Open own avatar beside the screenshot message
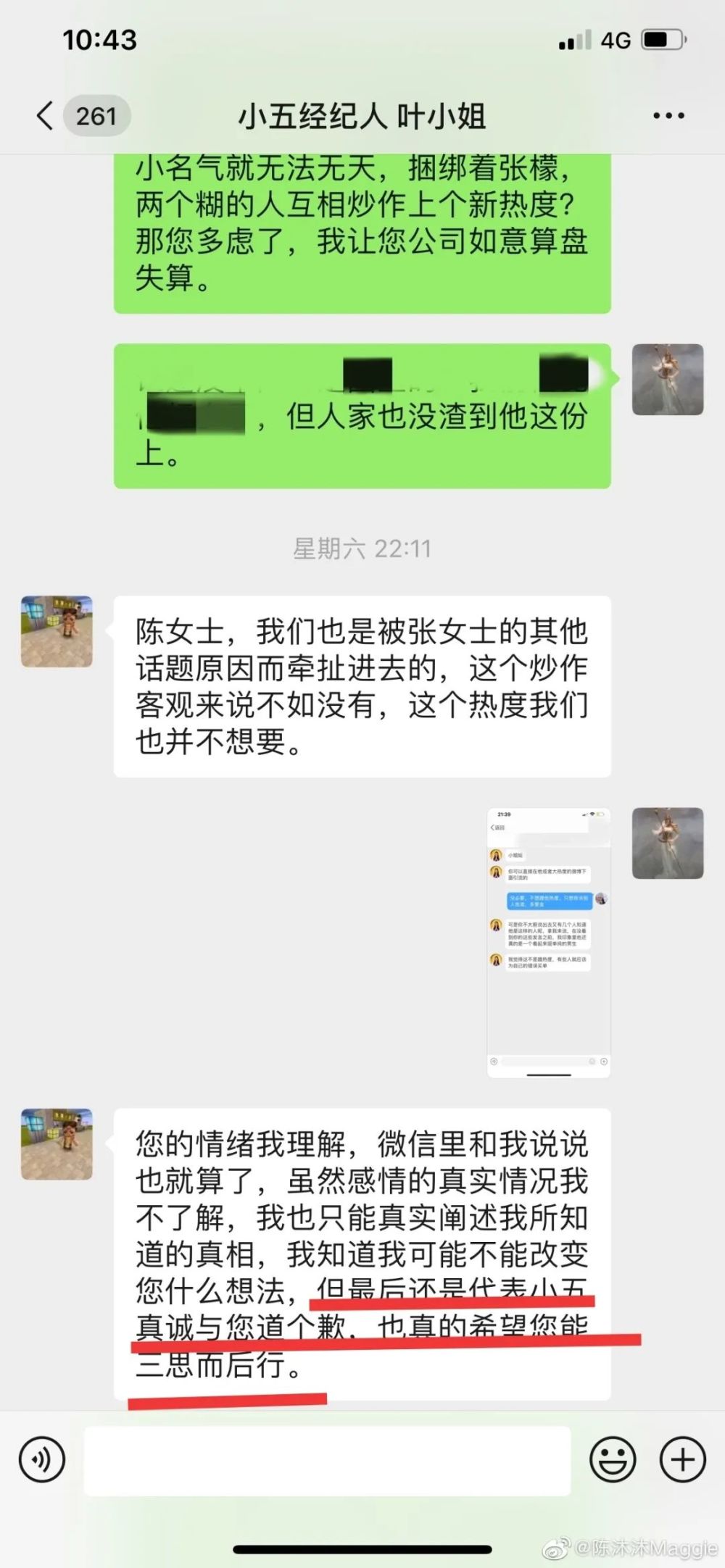 668,843
